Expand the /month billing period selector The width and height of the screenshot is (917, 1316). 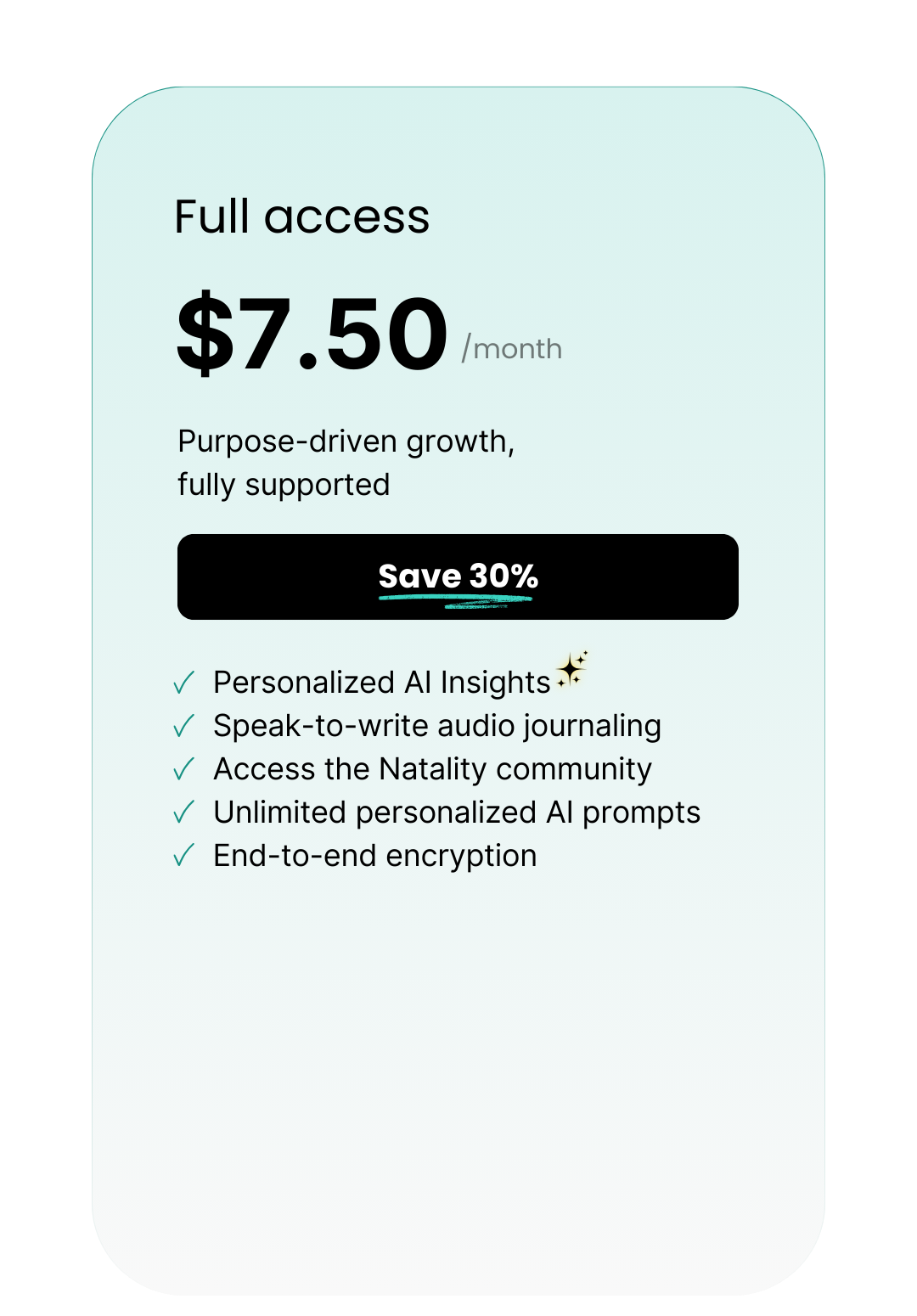pos(510,348)
